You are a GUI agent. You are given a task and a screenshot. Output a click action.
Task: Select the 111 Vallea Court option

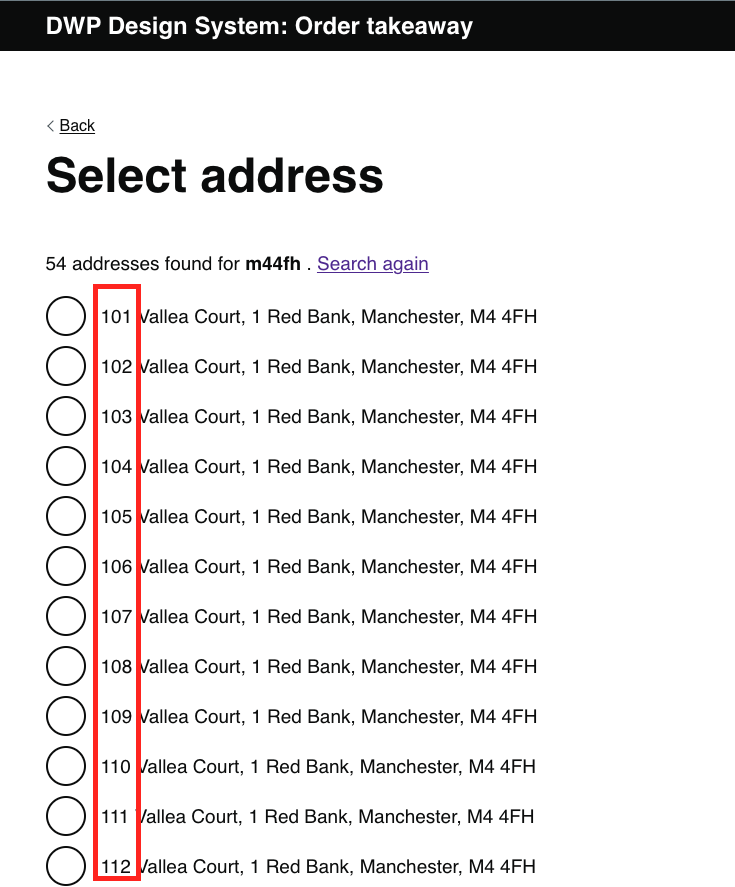[x=65, y=816]
